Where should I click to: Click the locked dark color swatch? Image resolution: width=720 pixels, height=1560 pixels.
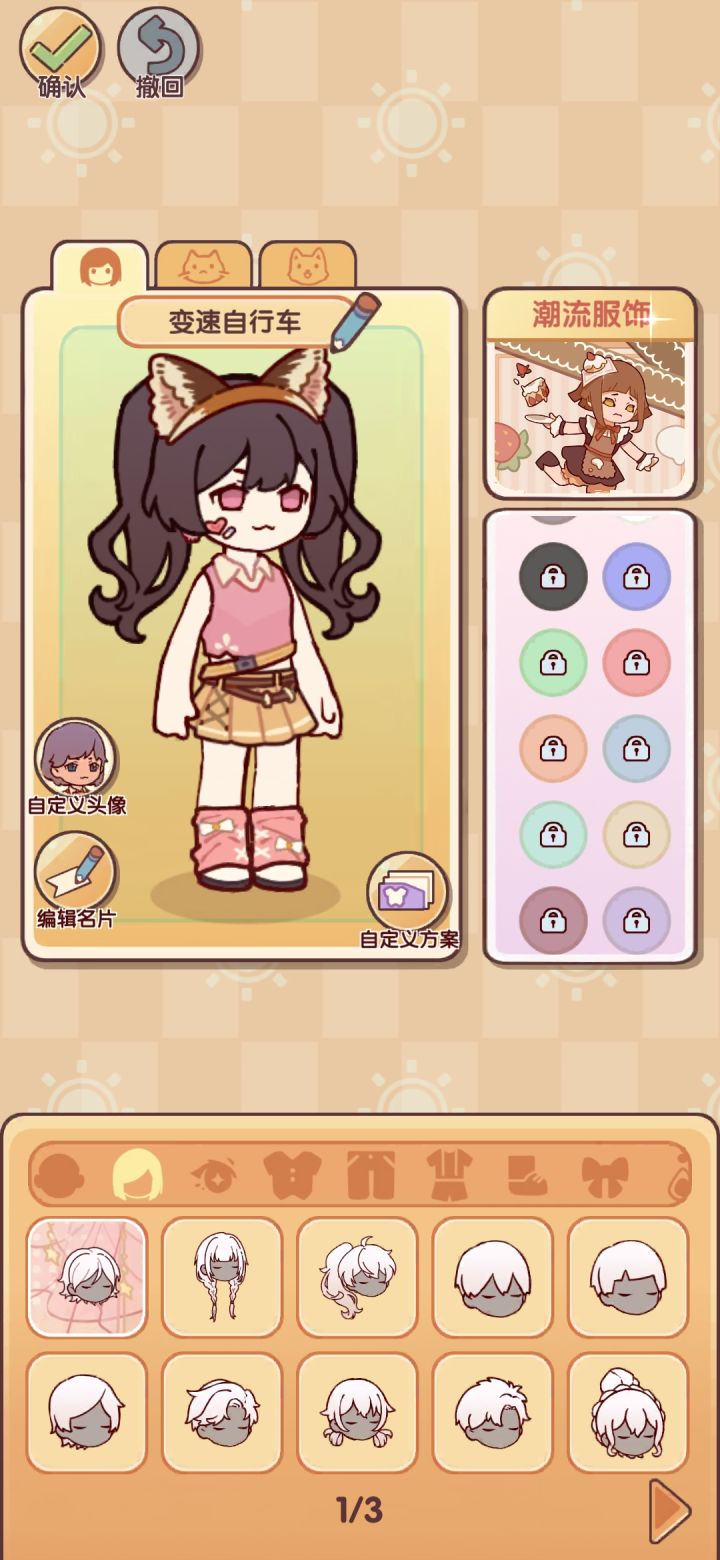(553, 578)
